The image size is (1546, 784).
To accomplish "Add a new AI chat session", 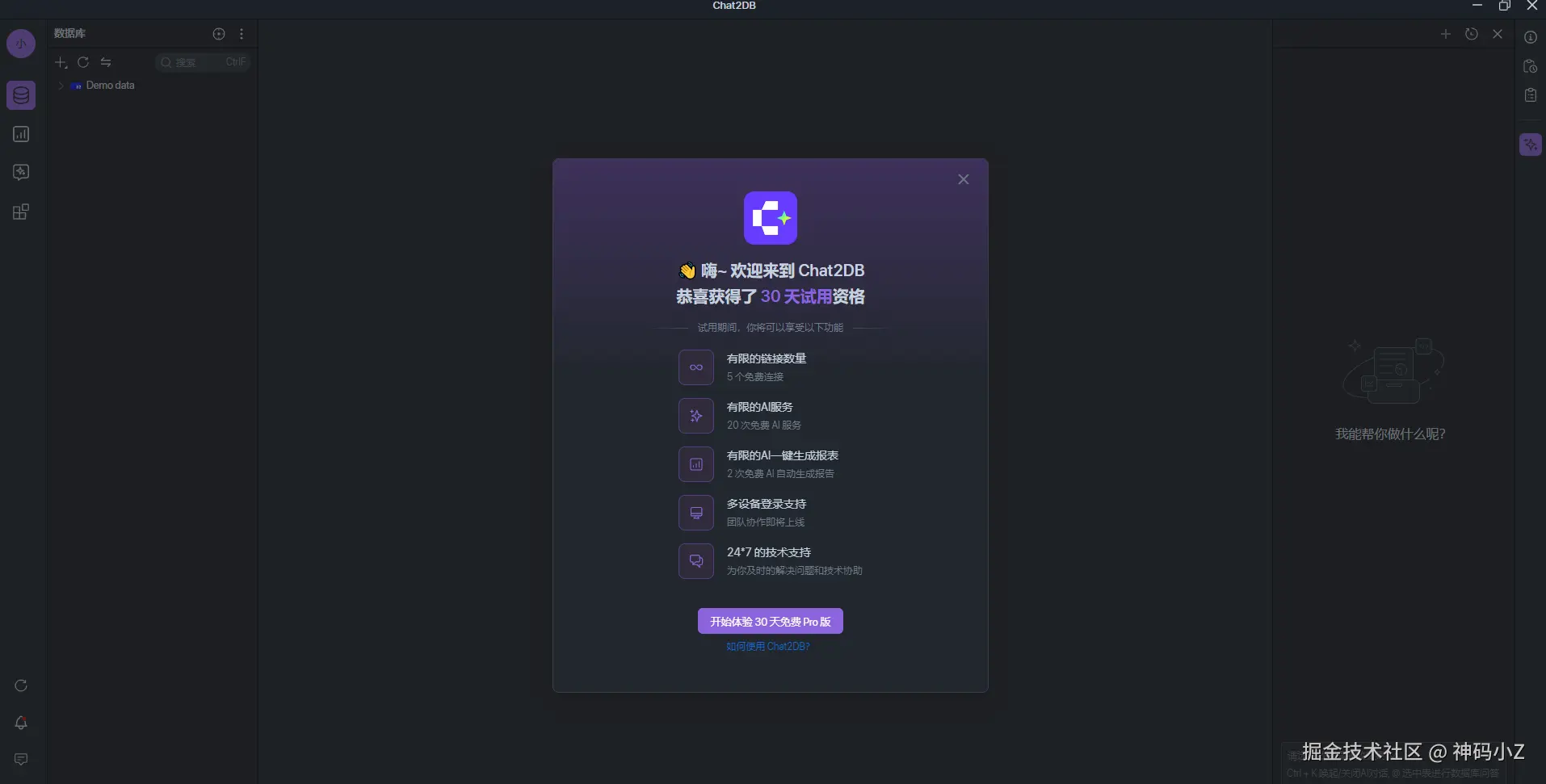I will (x=1446, y=34).
